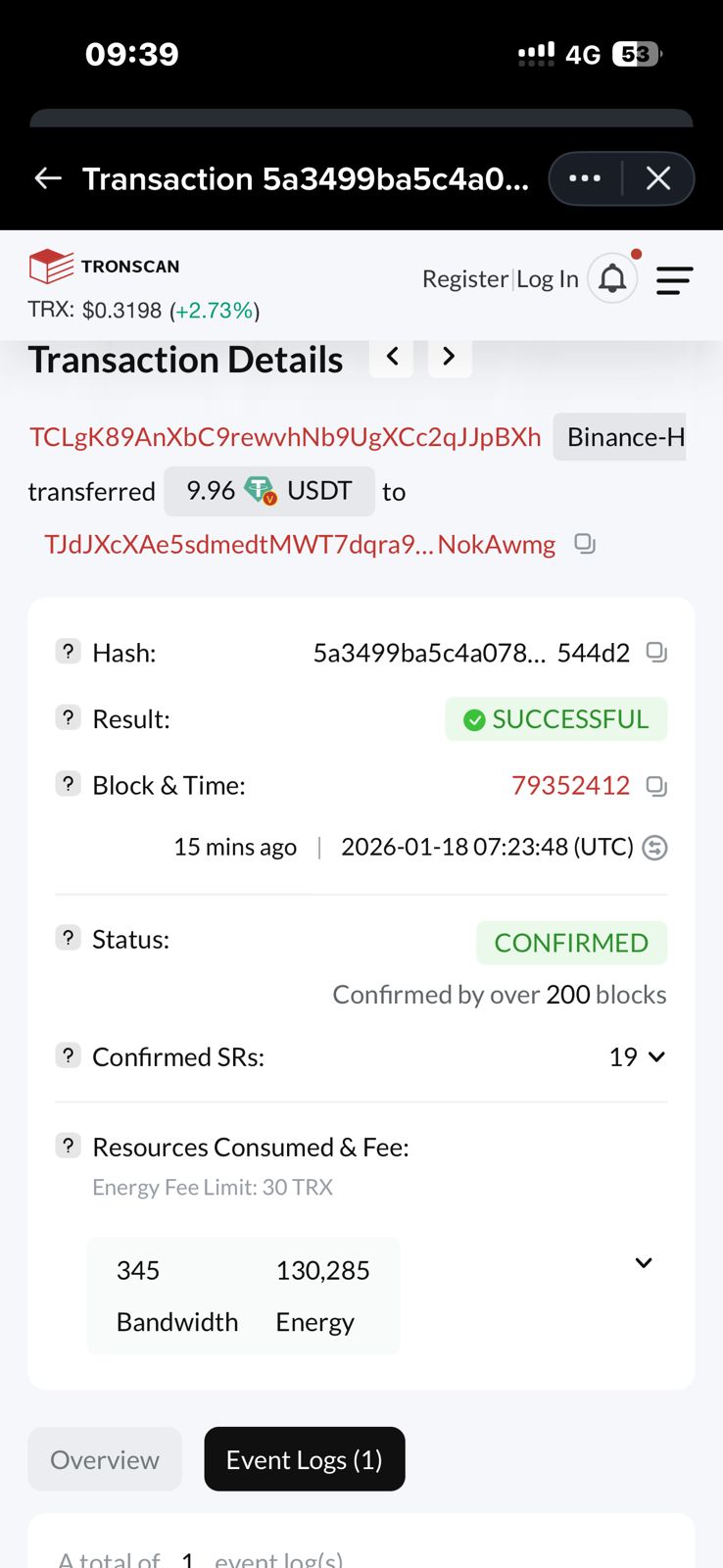Go to the next transaction

pyautogui.click(x=449, y=357)
